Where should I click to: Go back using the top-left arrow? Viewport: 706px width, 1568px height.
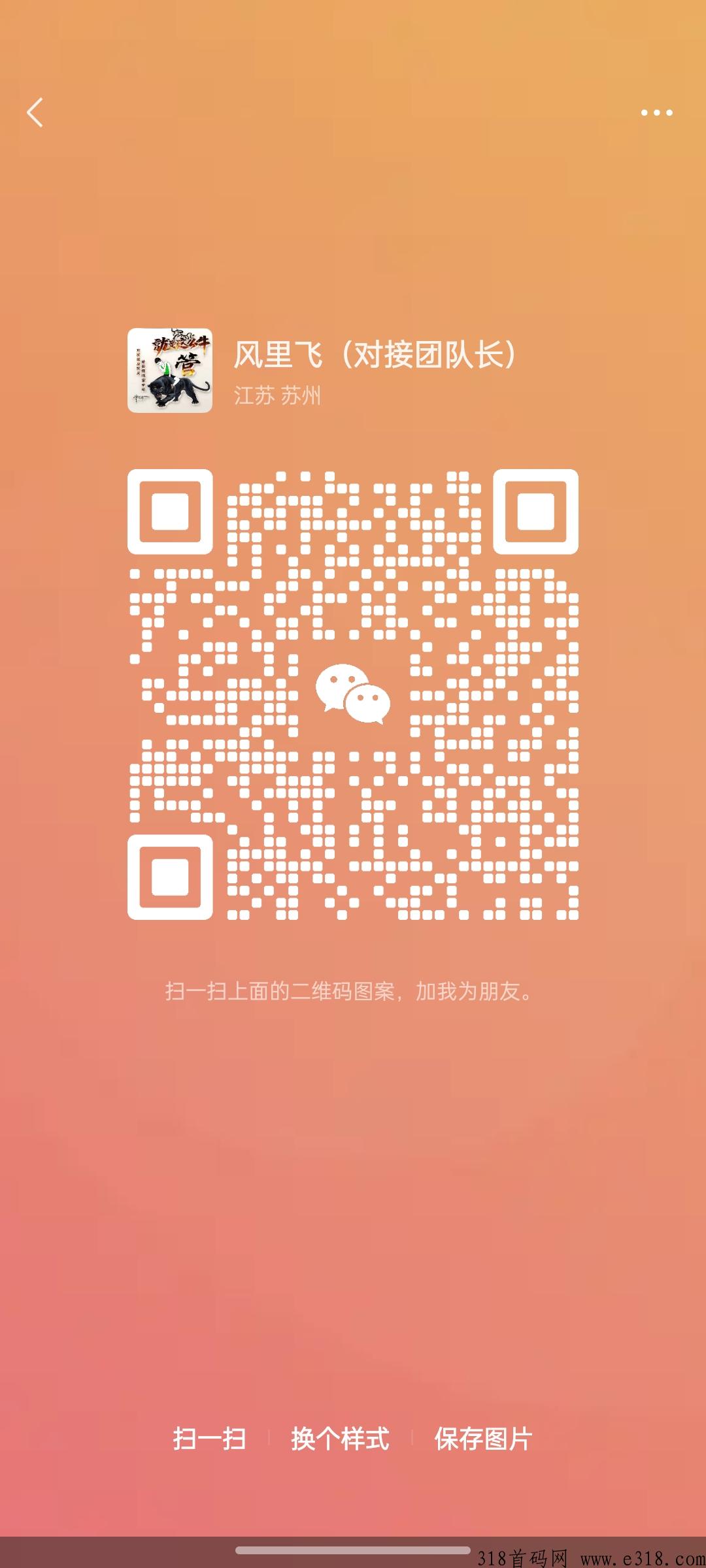[x=35, y=112]
